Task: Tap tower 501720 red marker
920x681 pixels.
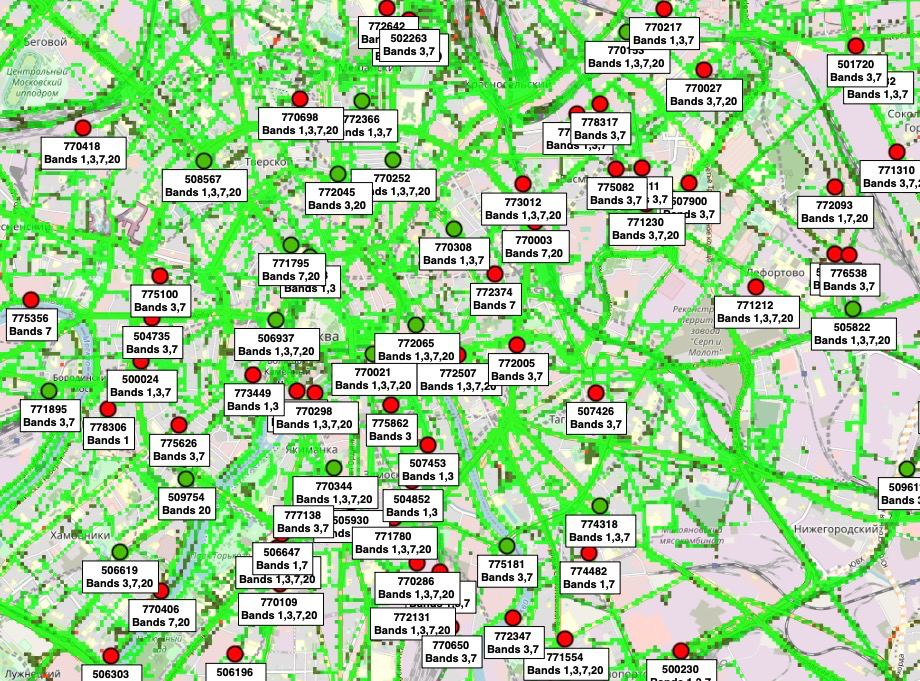Action: pos(856,46)
